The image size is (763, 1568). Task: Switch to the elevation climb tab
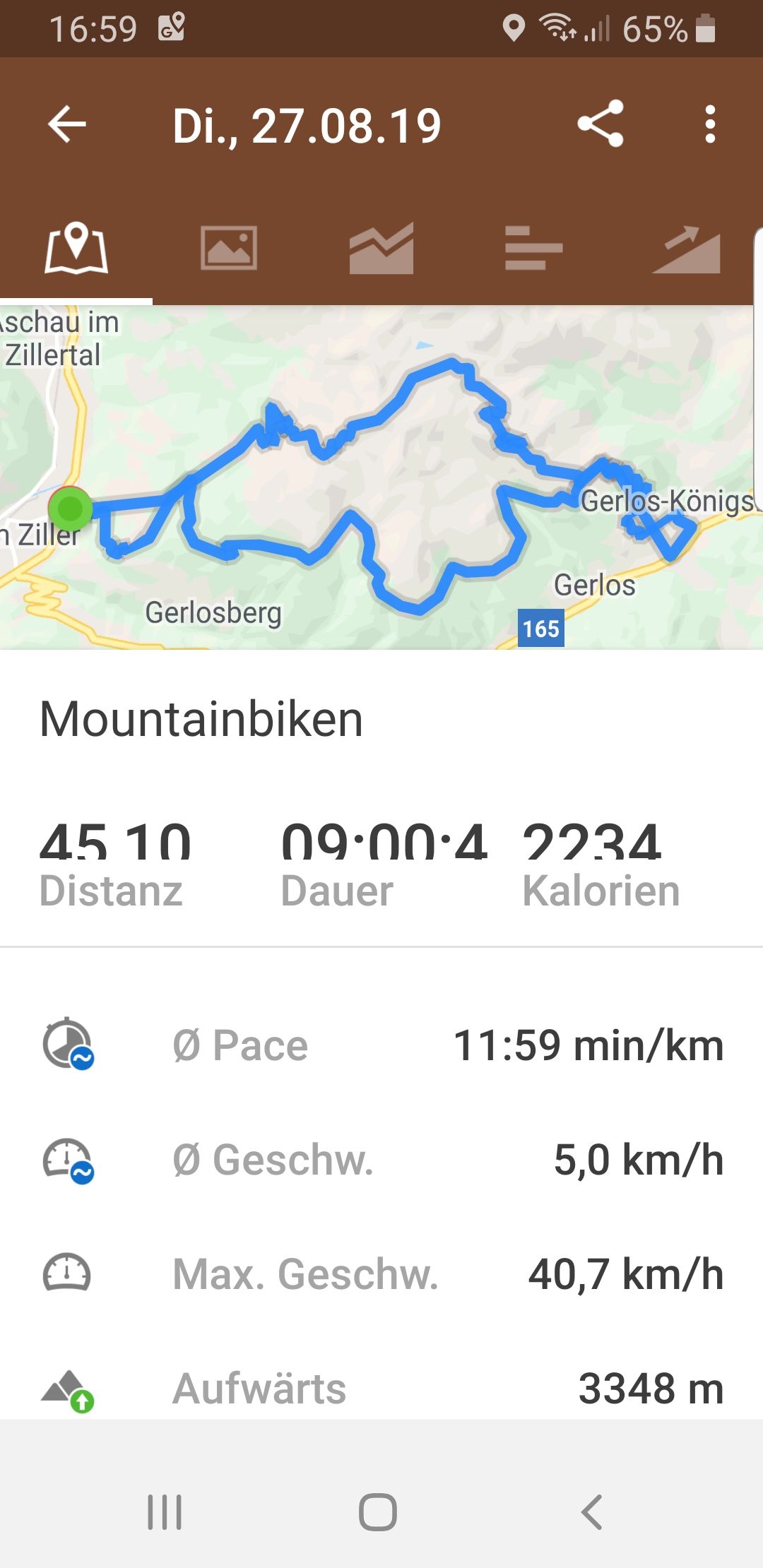pos(686,249)
